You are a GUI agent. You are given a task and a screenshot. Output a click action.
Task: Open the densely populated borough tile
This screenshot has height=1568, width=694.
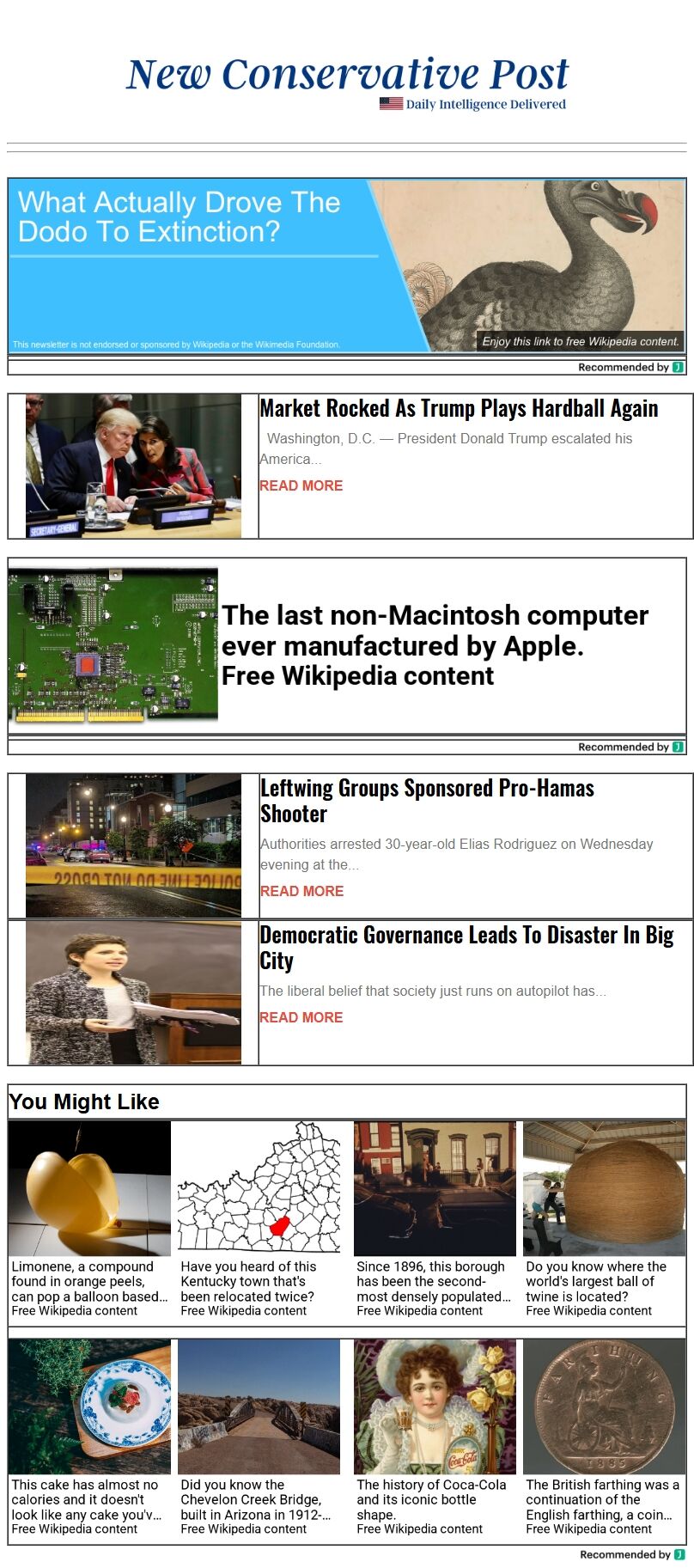(x=435, y=1218)
